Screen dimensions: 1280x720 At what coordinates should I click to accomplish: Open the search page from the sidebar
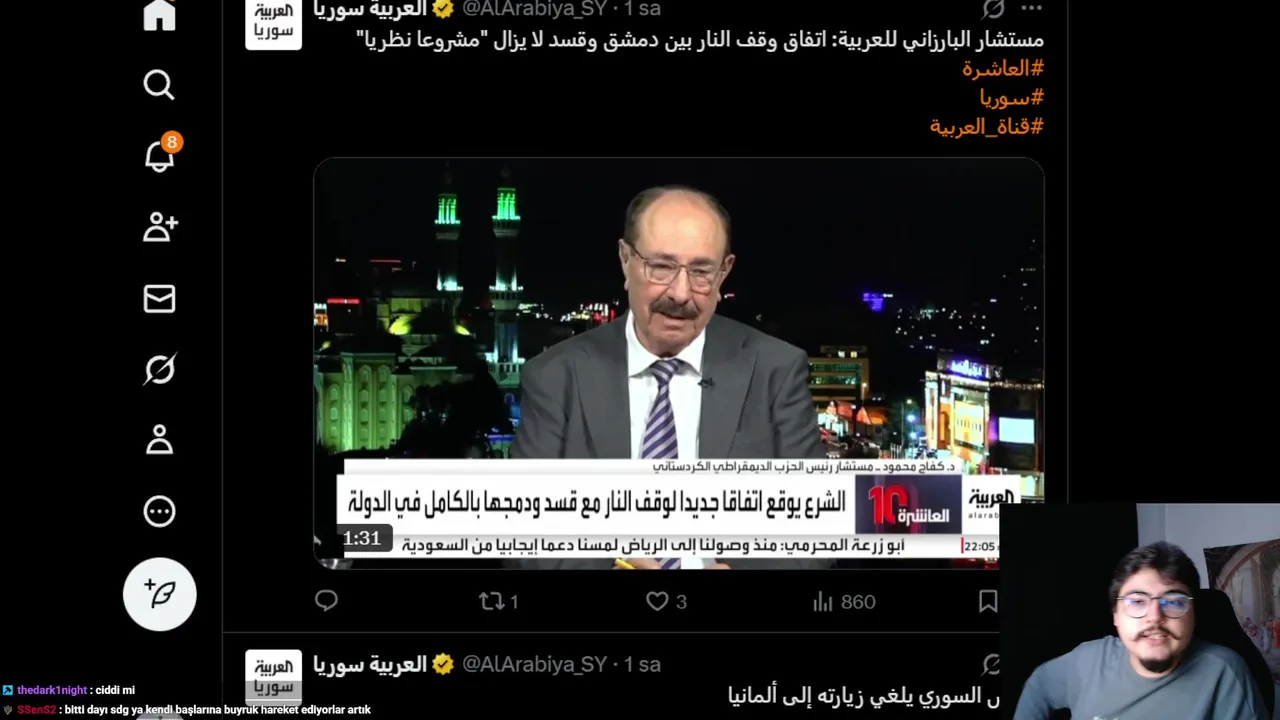coord(159,85)
